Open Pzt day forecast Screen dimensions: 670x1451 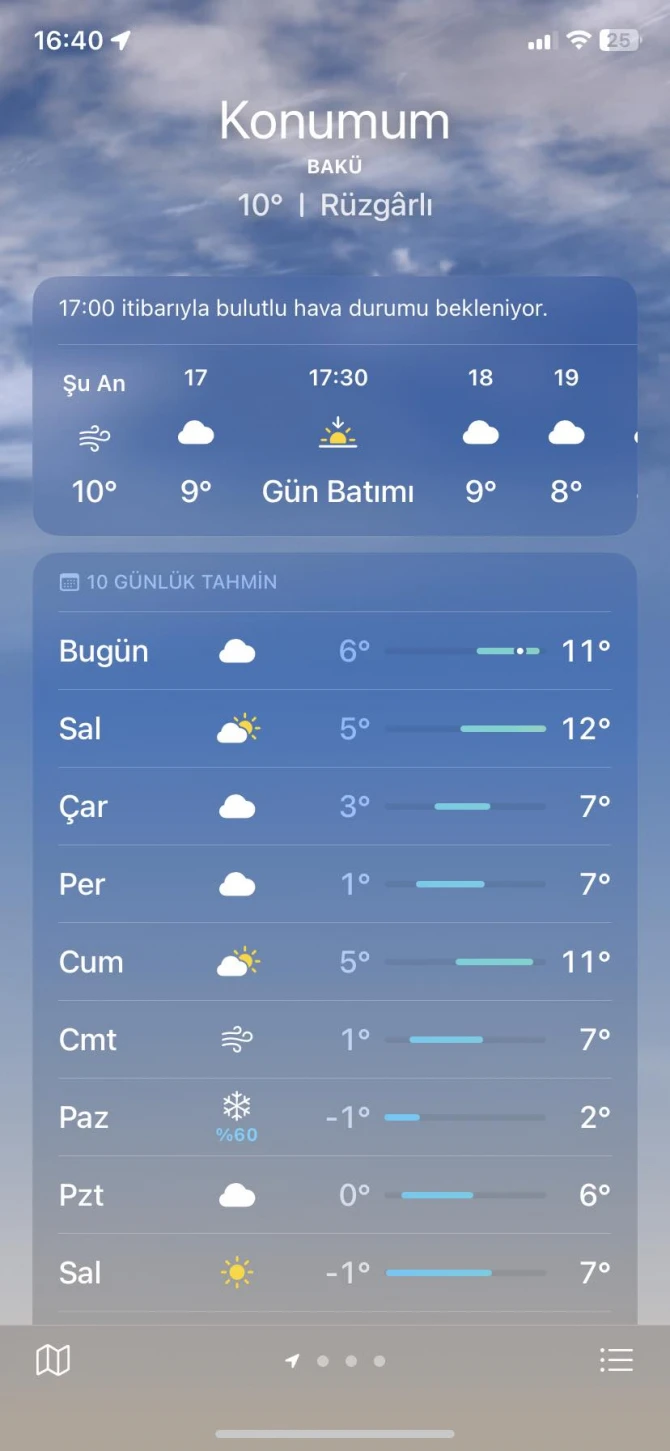click(x=335, y=1195)
